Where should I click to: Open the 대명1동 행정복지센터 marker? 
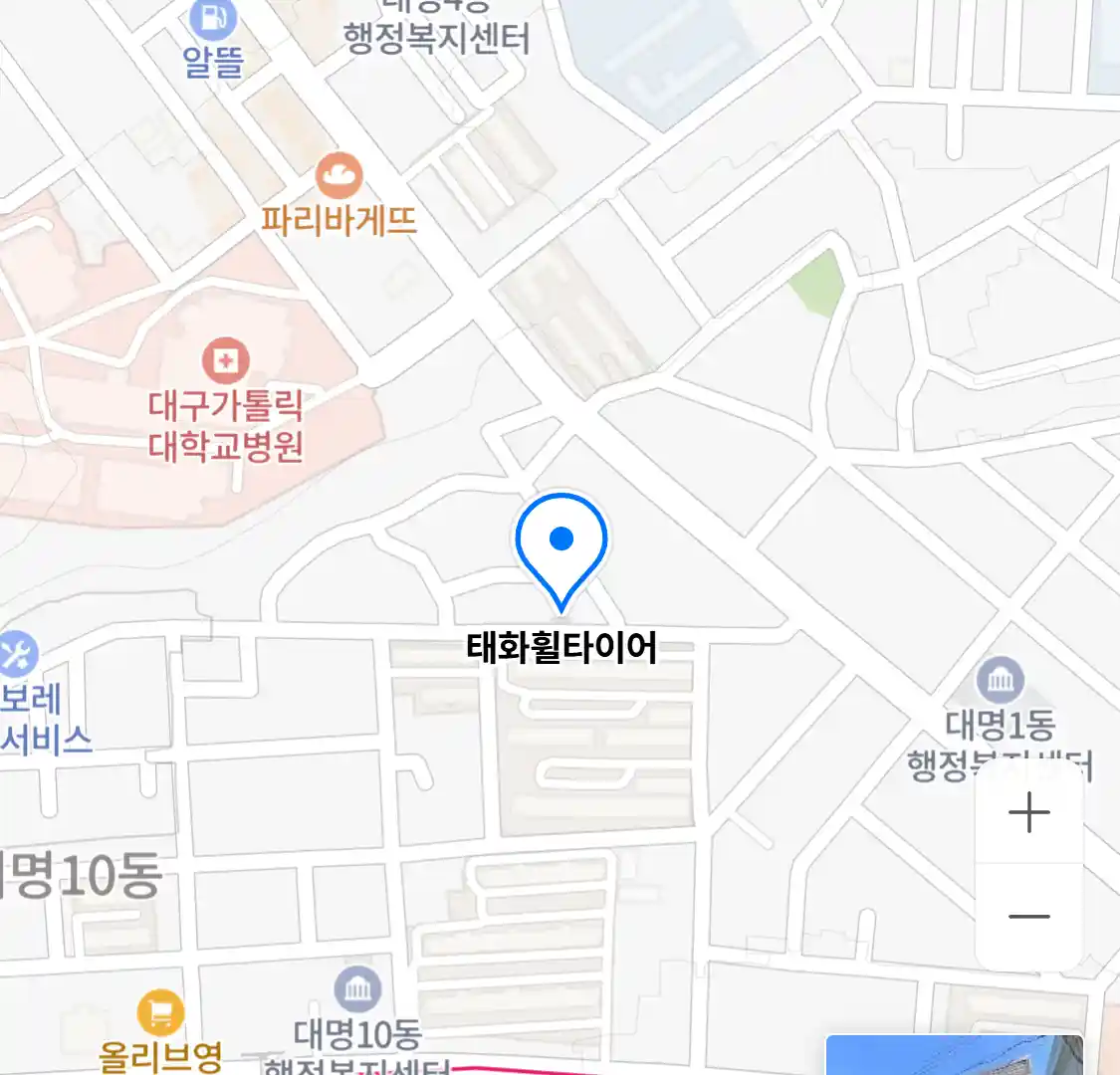point(1001,681)
